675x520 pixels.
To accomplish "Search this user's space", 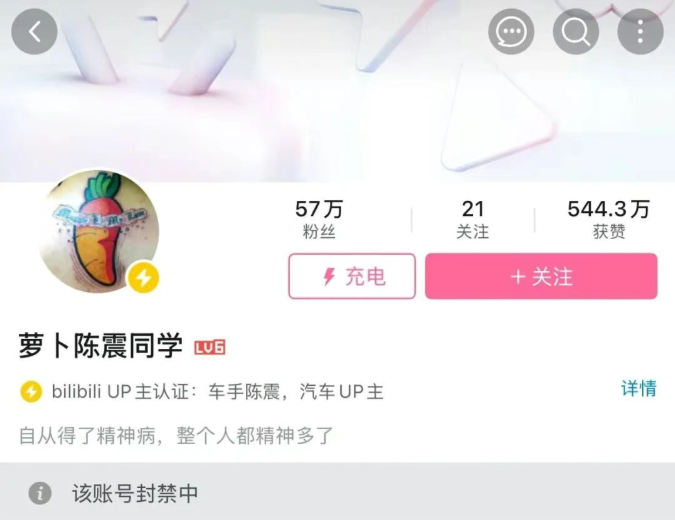I will (x=576, y=32).
